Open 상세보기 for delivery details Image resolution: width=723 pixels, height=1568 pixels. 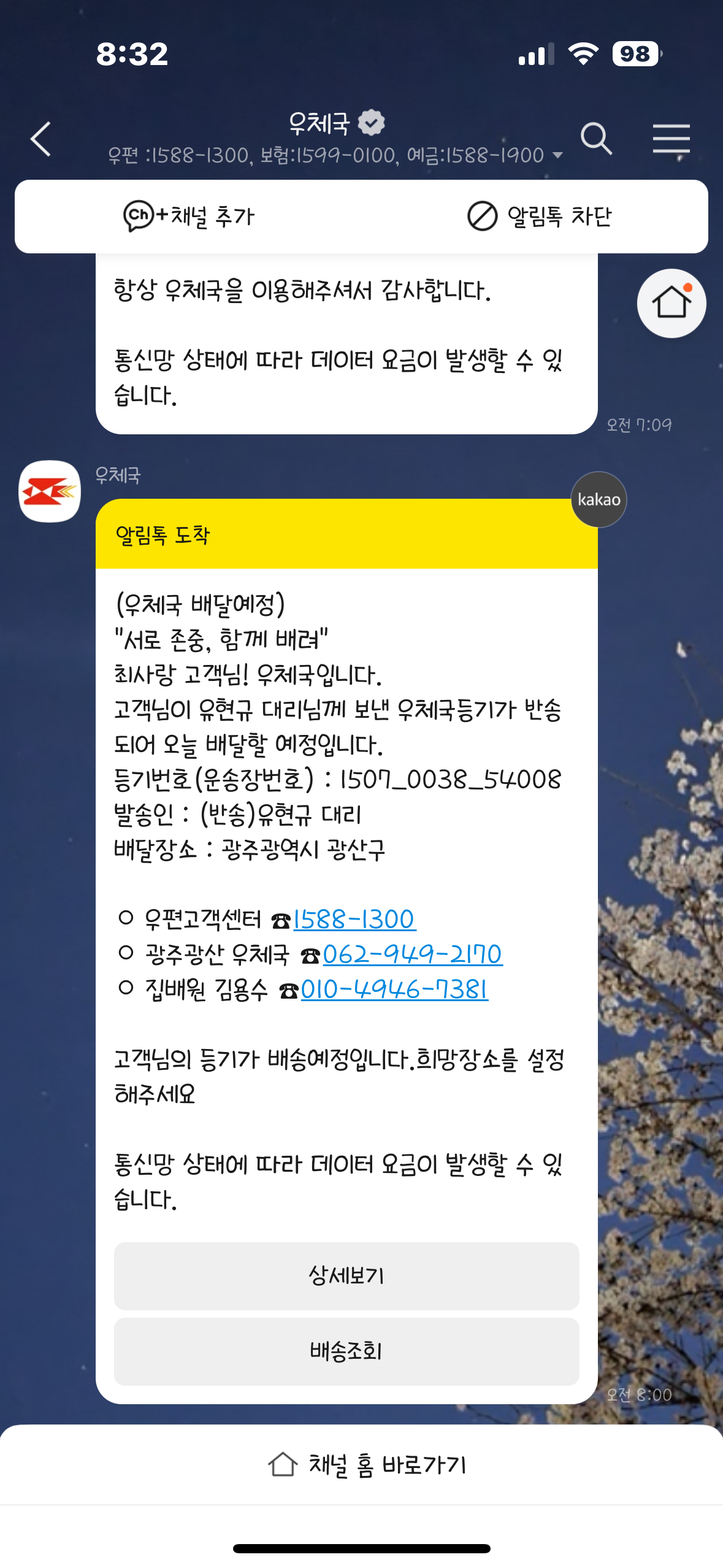tap(346, 1275)
